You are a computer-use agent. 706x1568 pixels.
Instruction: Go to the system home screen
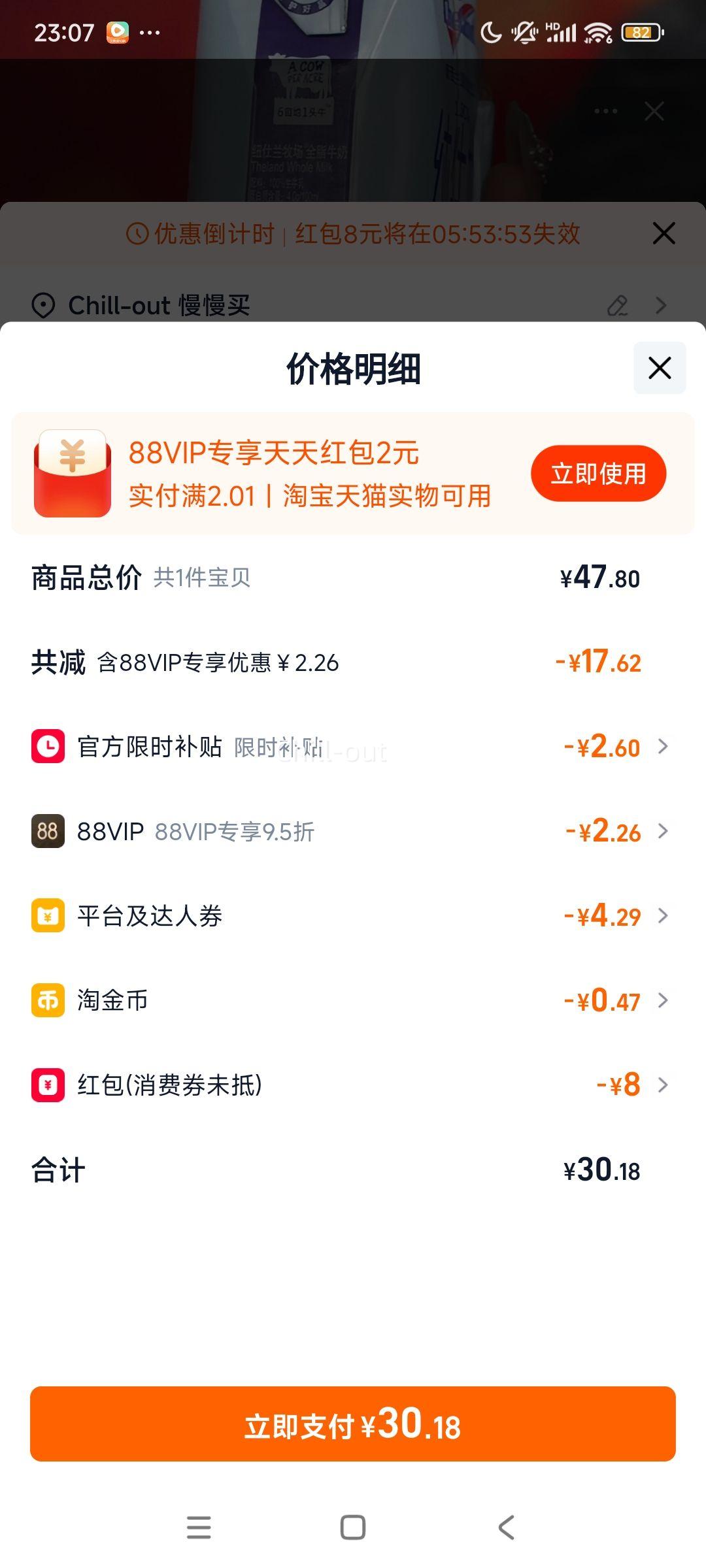click(353, 1527)
